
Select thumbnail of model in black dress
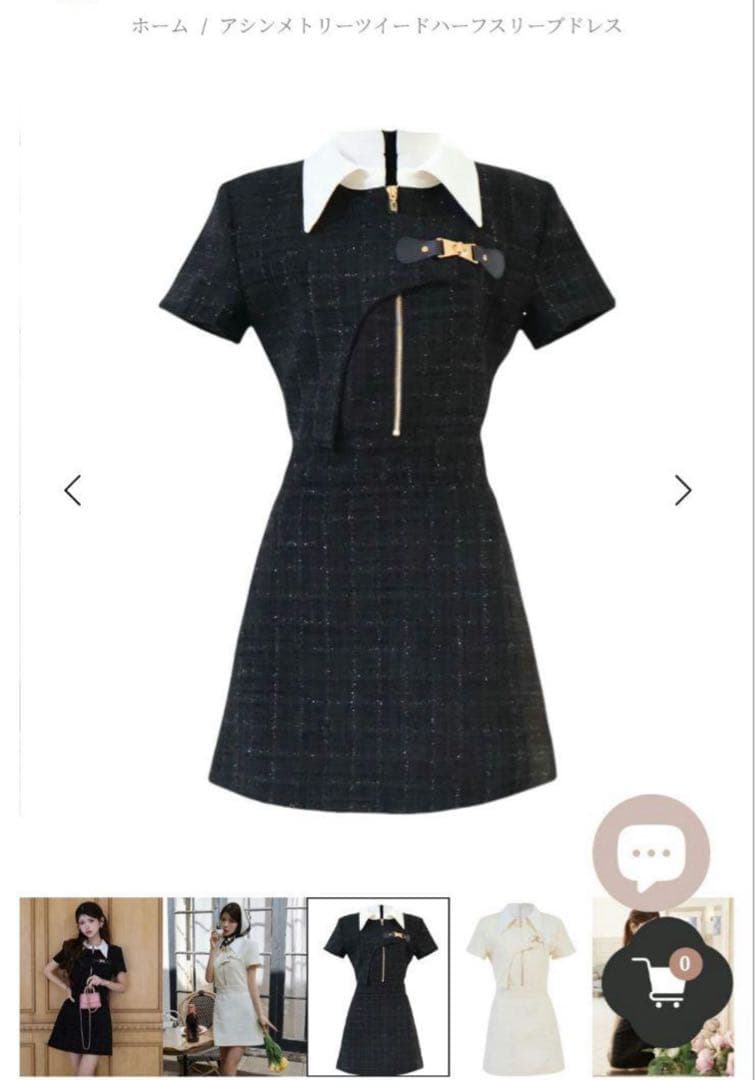click(x=91, y=985)
